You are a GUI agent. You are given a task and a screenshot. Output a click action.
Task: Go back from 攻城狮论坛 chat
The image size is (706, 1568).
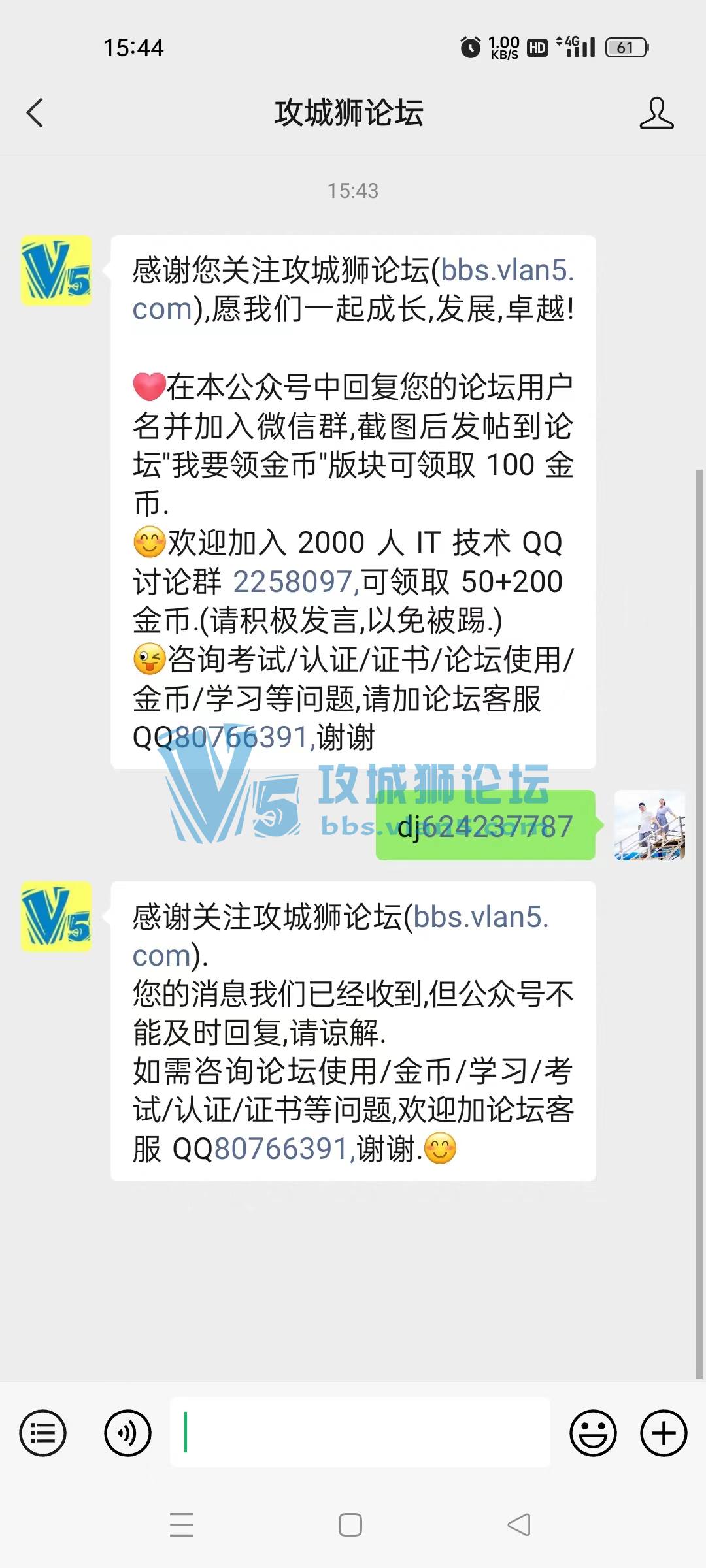click(x=35, y=113)
